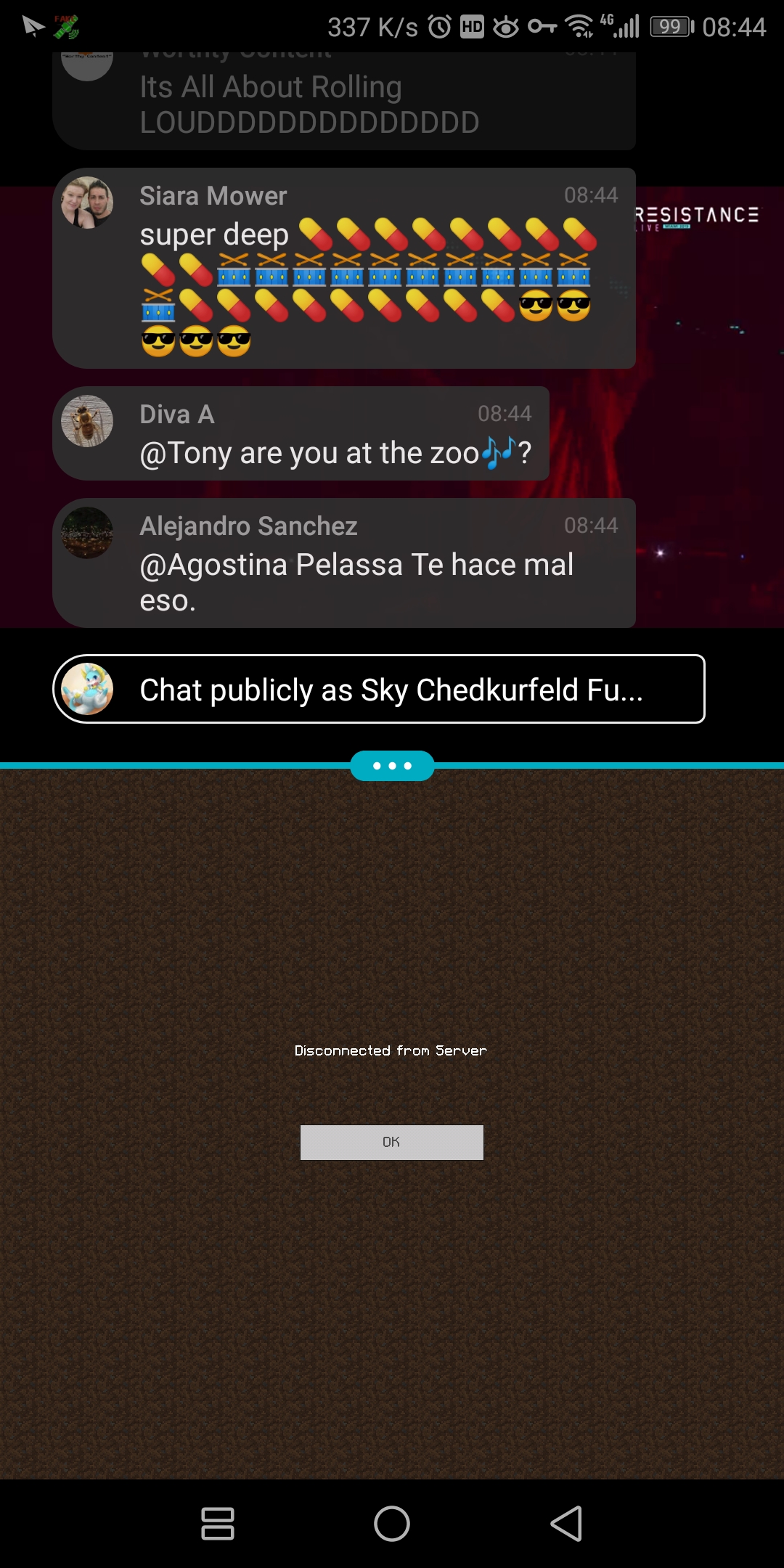Go to the home screen
Image resolution: width=784 pixels, height=1568 pixels.
[x=392, y=1523]
